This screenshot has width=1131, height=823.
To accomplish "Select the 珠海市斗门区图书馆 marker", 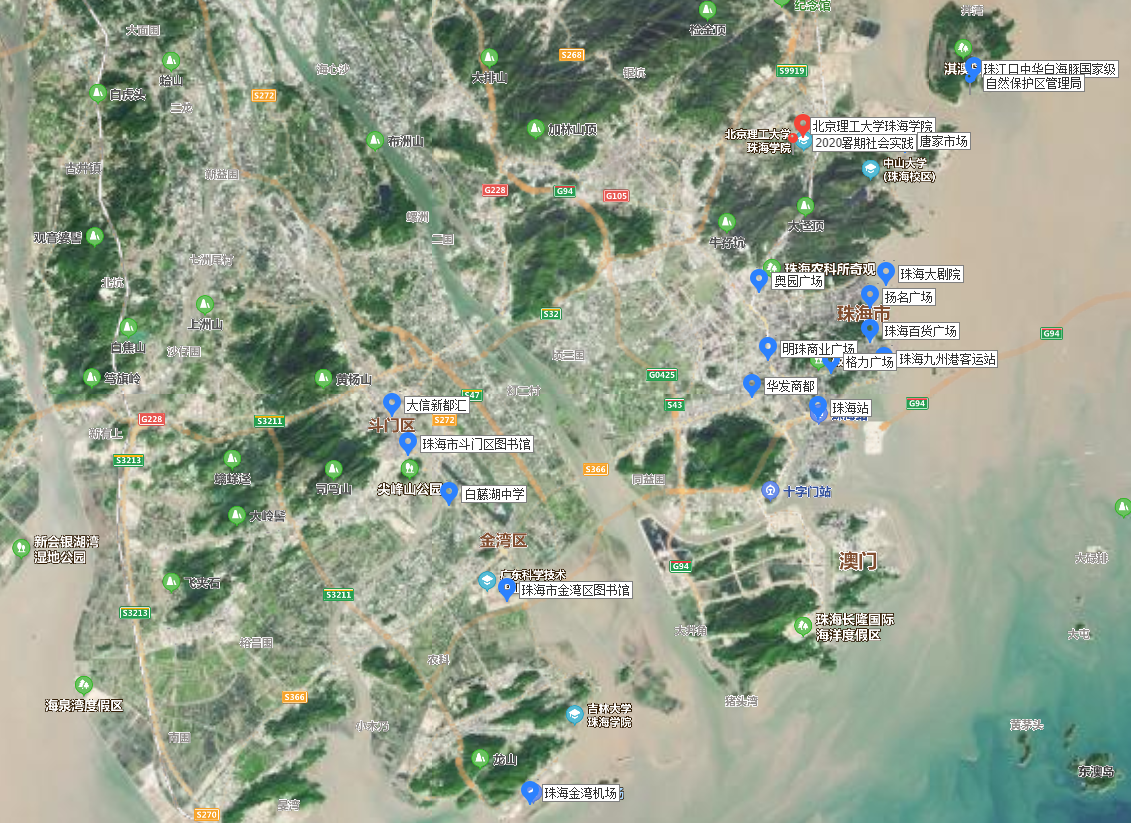I will pos(408,442).
